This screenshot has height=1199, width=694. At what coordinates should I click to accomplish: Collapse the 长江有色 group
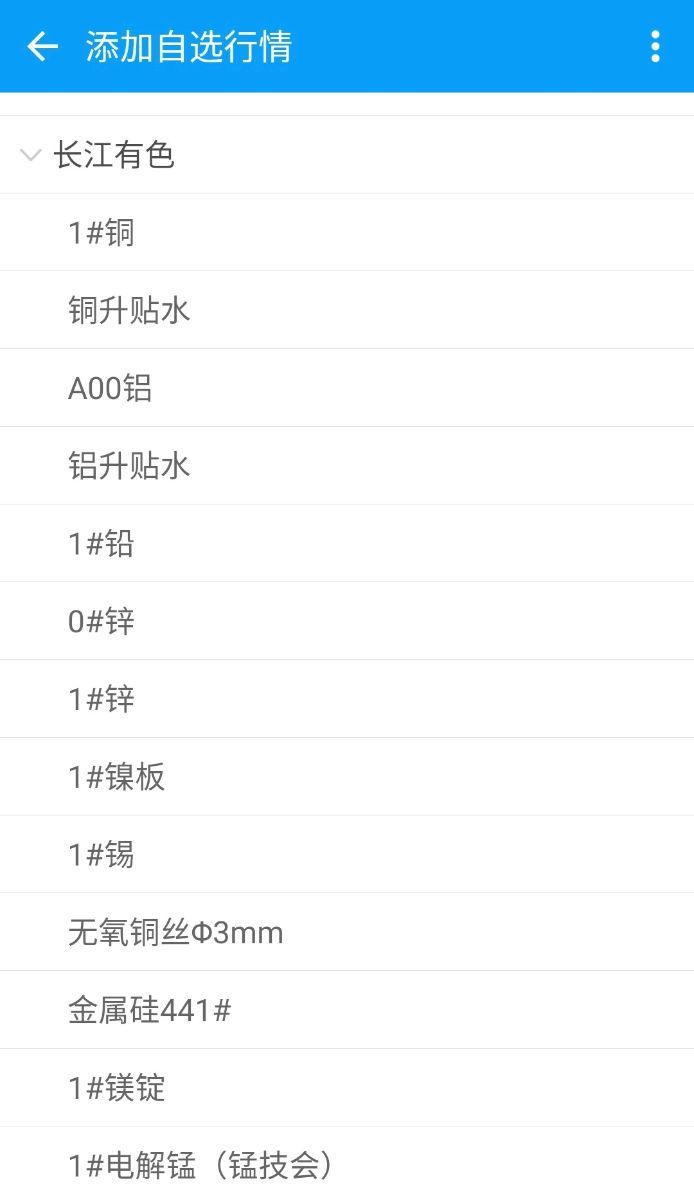click(347, 155)
